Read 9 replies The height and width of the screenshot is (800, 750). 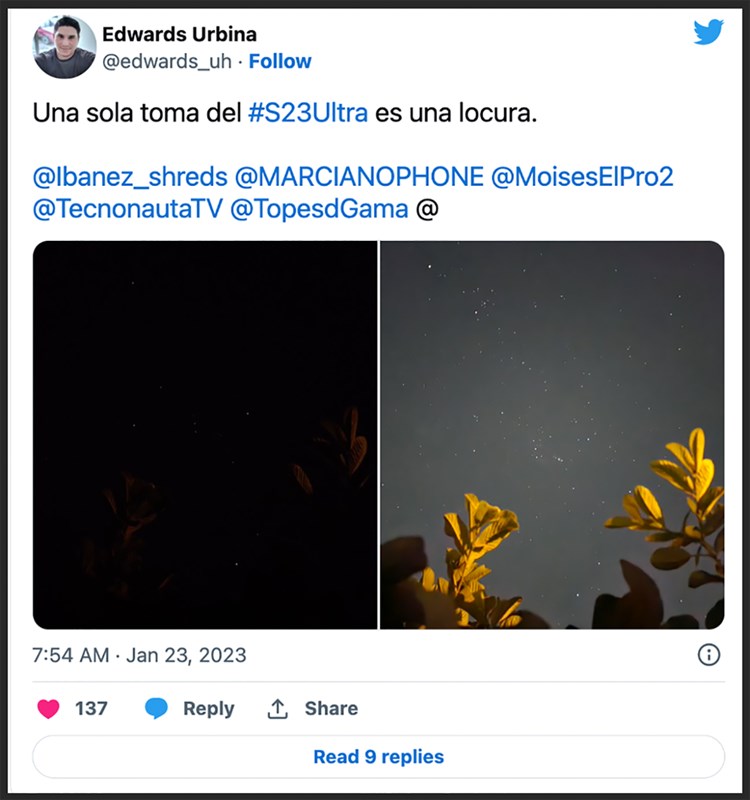click(x=378, y=757)
